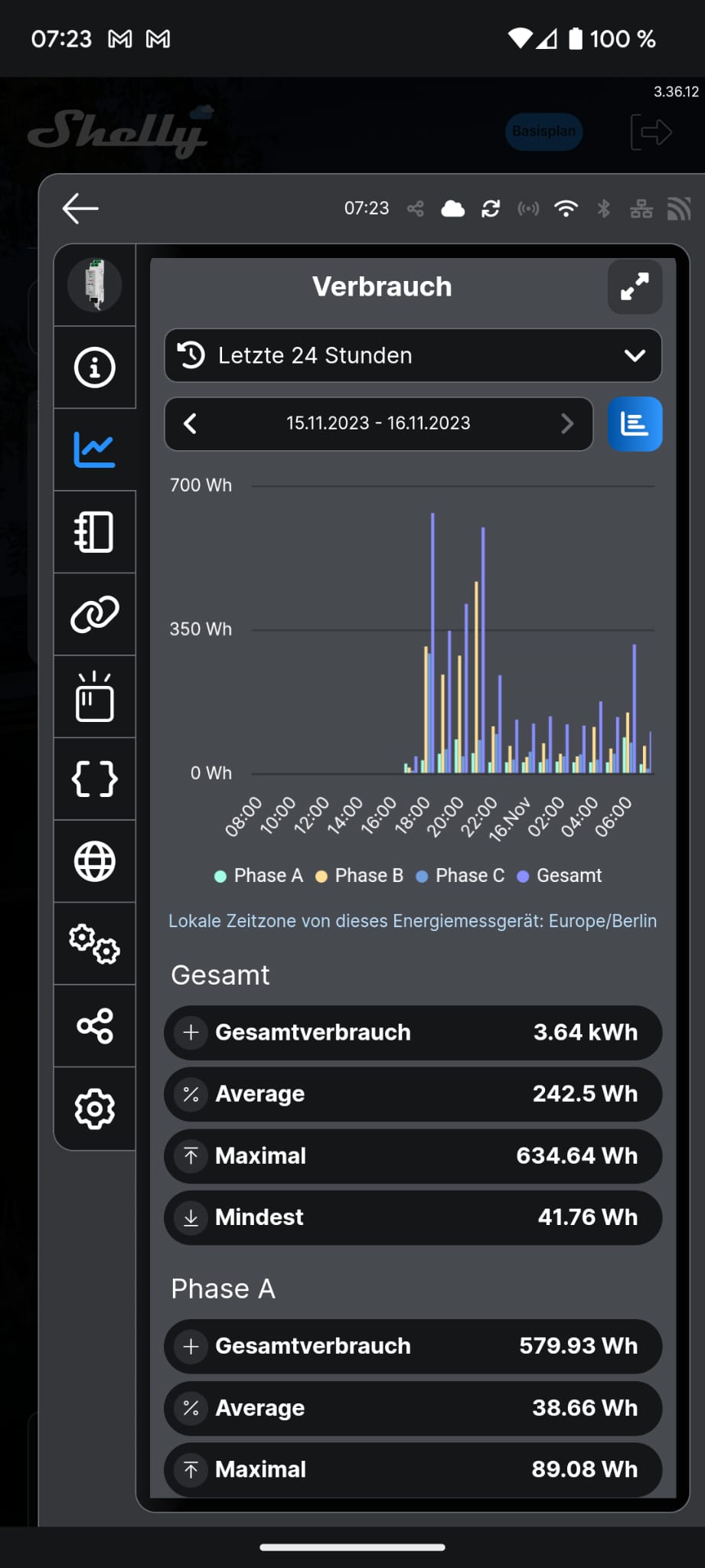Toggle Gesamt series in chart legend
This screenshot has height=1568, width=705.
560,876
